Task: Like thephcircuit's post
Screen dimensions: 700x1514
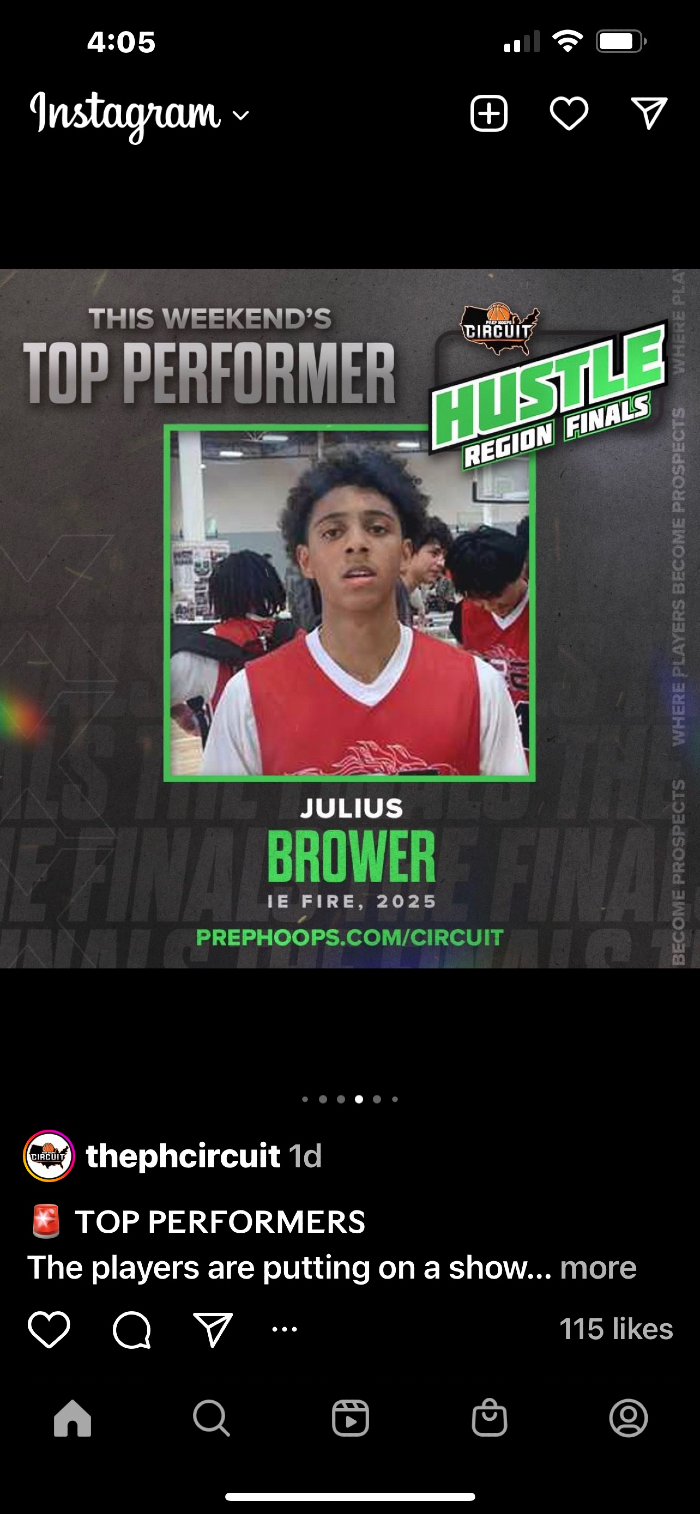Action: [x=49, y=1329]
